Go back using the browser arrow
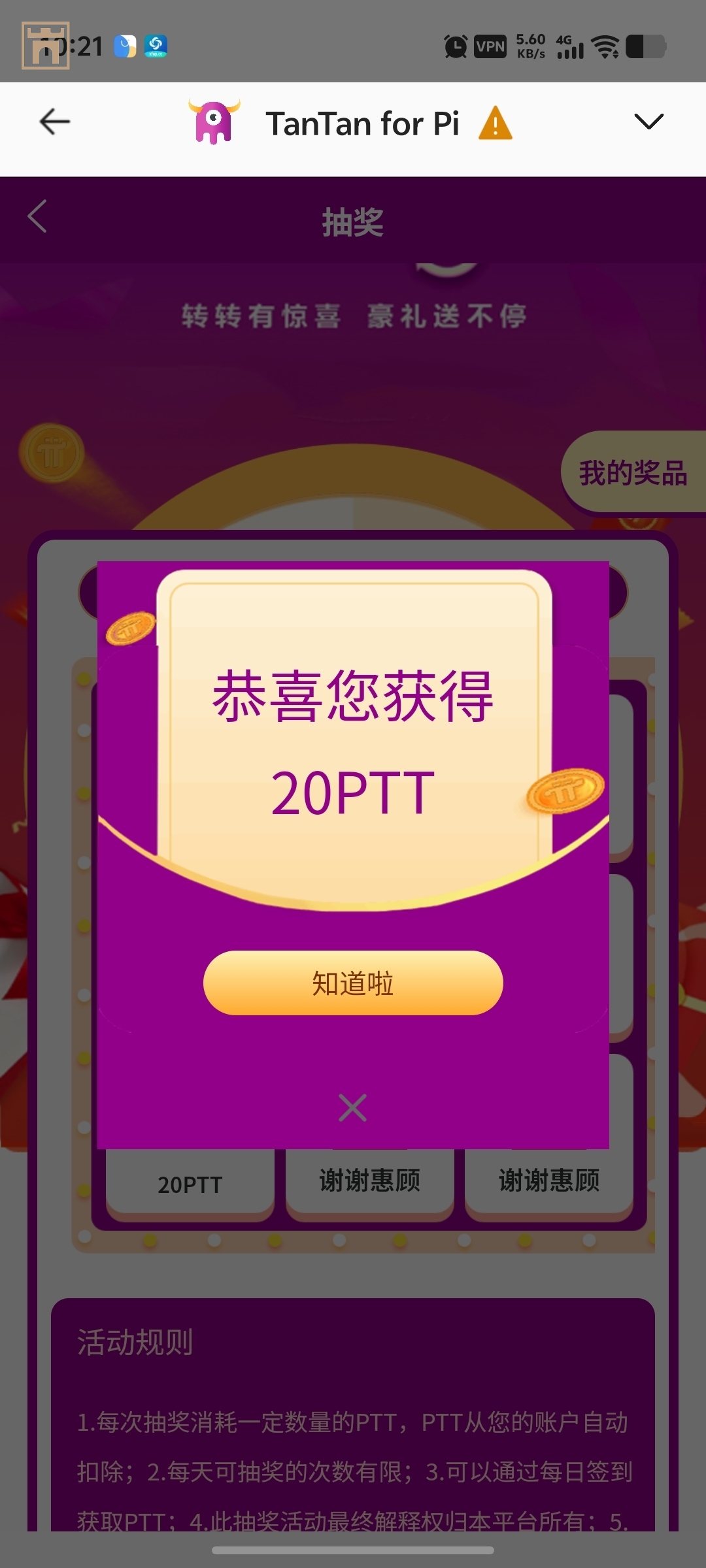706x1568 pixels. pyautogui.click(x=55, y=122)
